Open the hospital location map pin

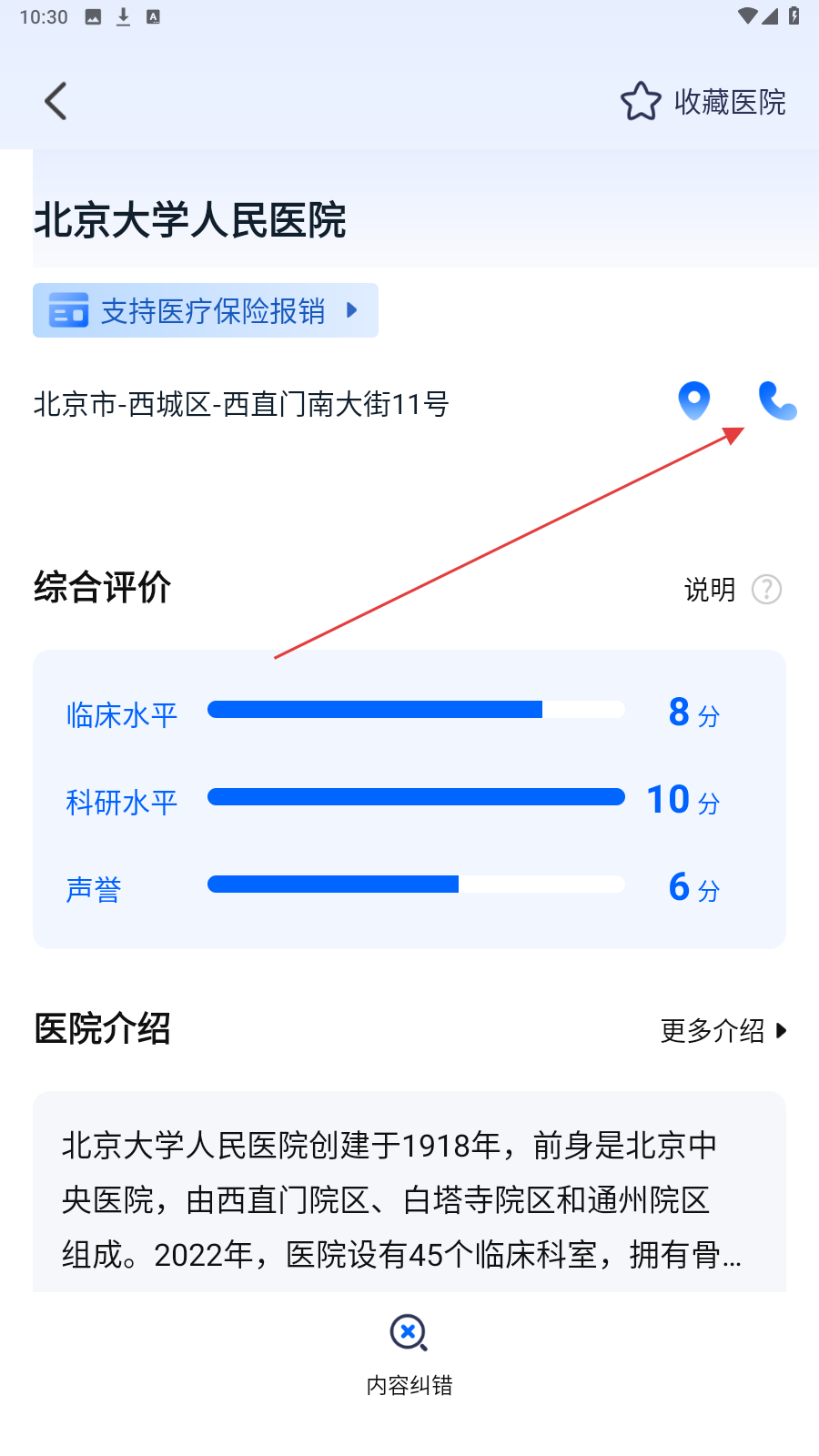point(694,400)
